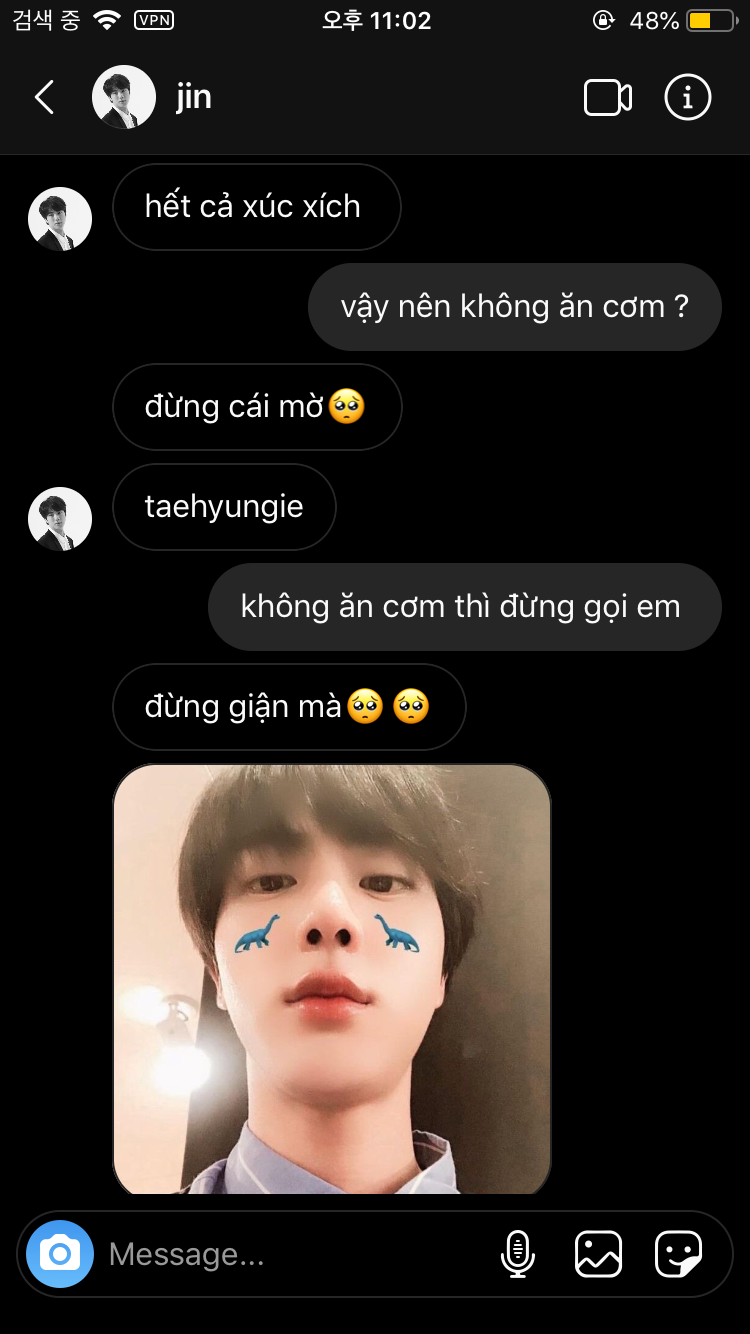Screen dimensions: 750x1334
Task: Record a voice message with microphone
Action: (x=517, y=1254)
